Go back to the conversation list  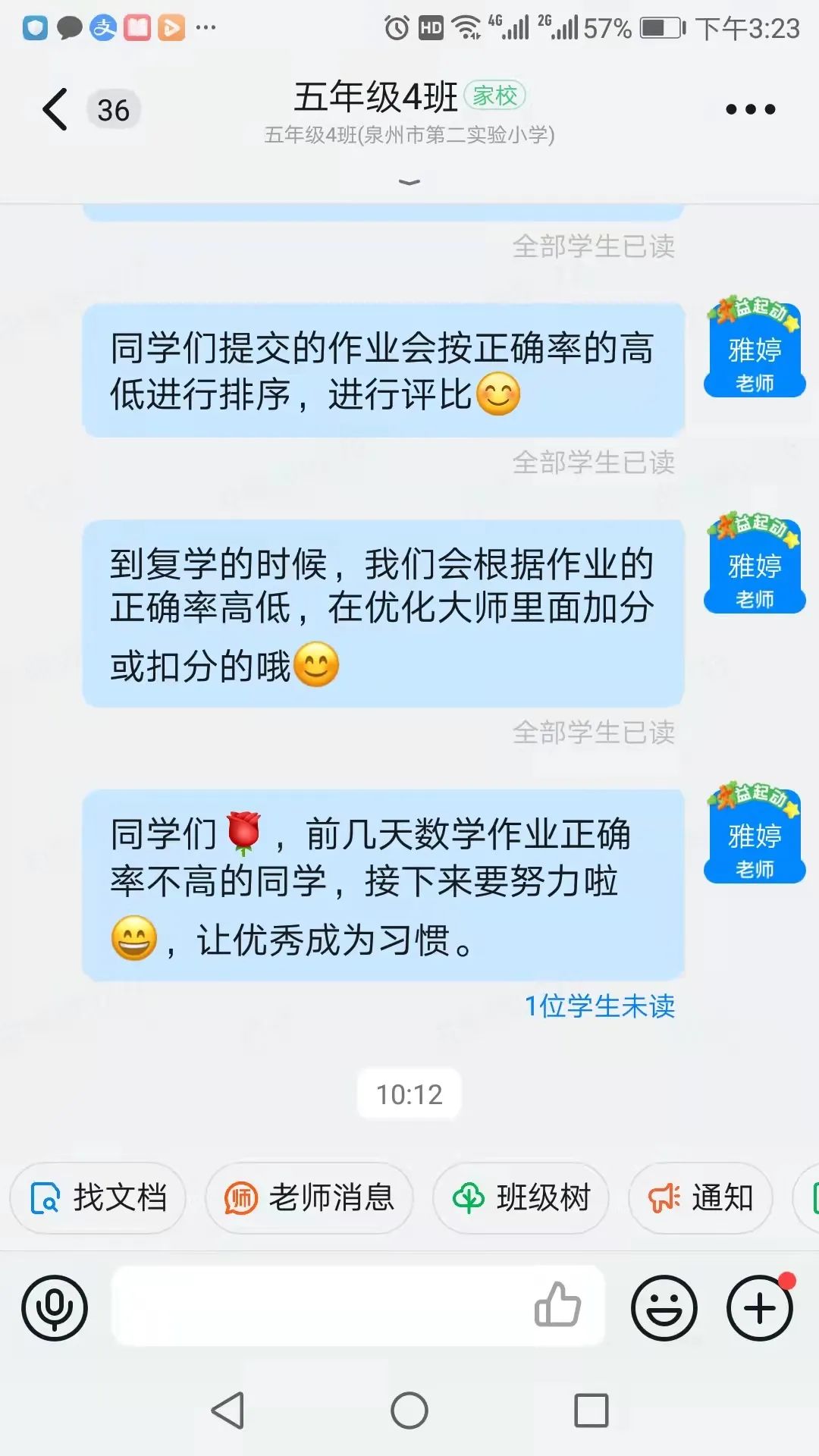click(x=55, y=109)
